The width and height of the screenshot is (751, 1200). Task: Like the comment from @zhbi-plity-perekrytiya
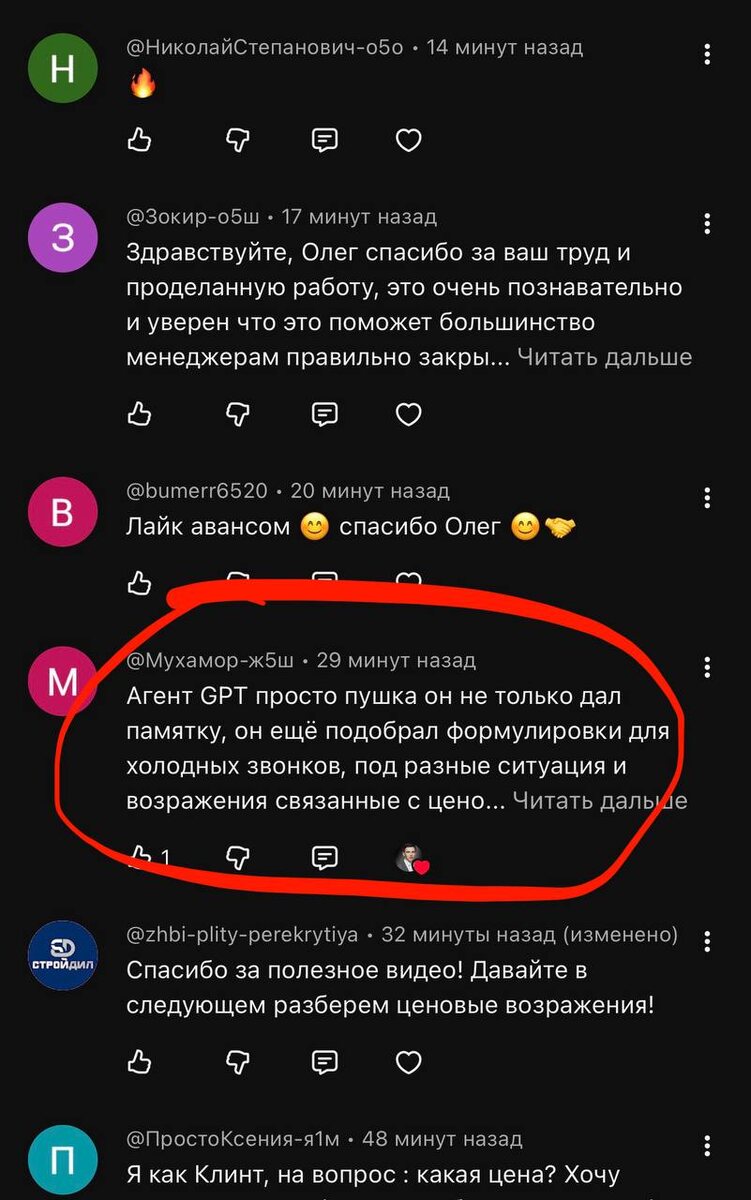pos(139,1062)
